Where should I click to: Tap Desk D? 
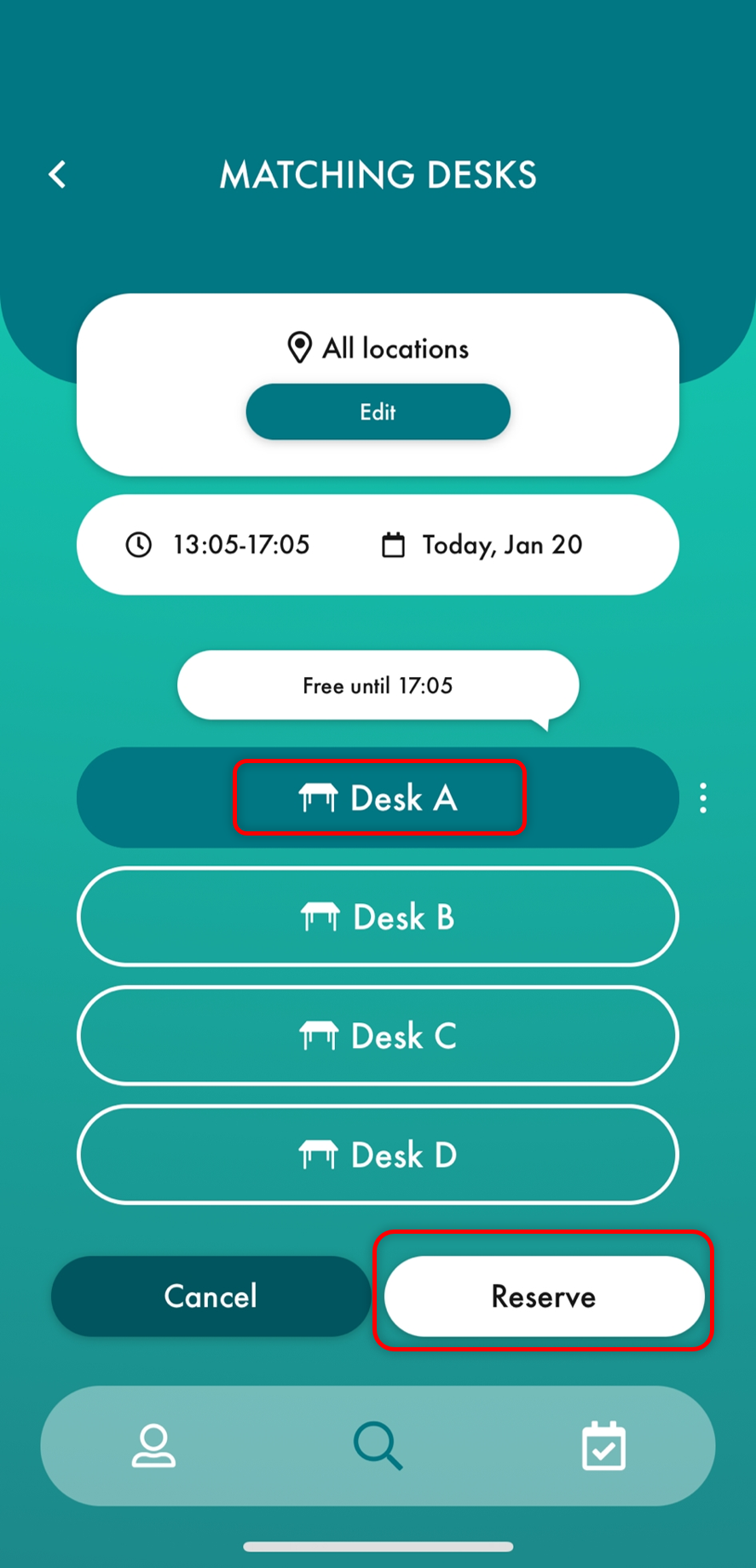point(378,1154)
